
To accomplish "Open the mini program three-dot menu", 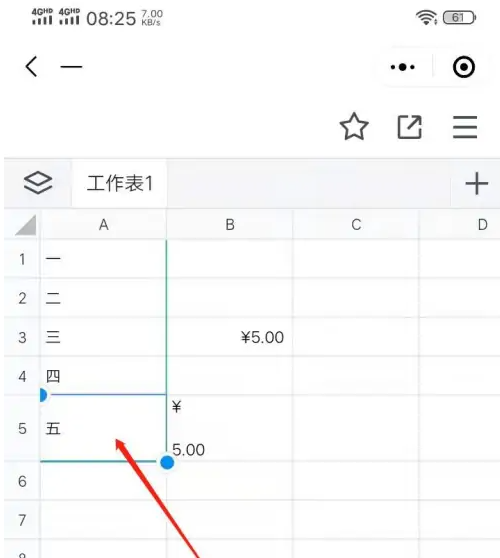I will click(x=402, y=67).
